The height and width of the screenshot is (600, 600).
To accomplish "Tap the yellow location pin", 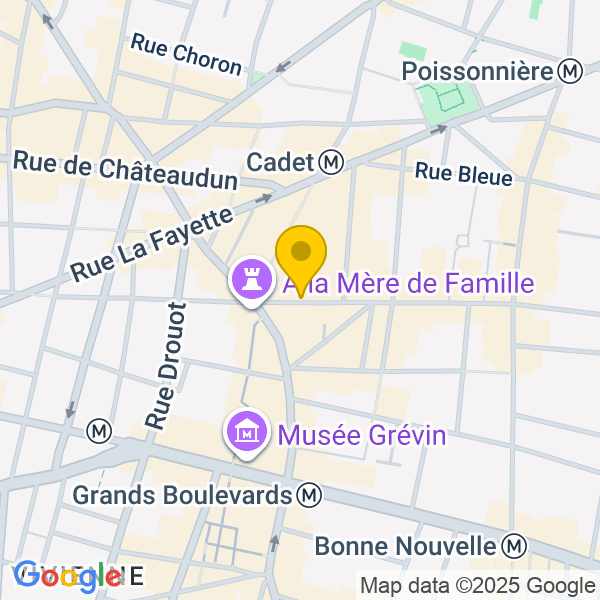I will point(301,258).
